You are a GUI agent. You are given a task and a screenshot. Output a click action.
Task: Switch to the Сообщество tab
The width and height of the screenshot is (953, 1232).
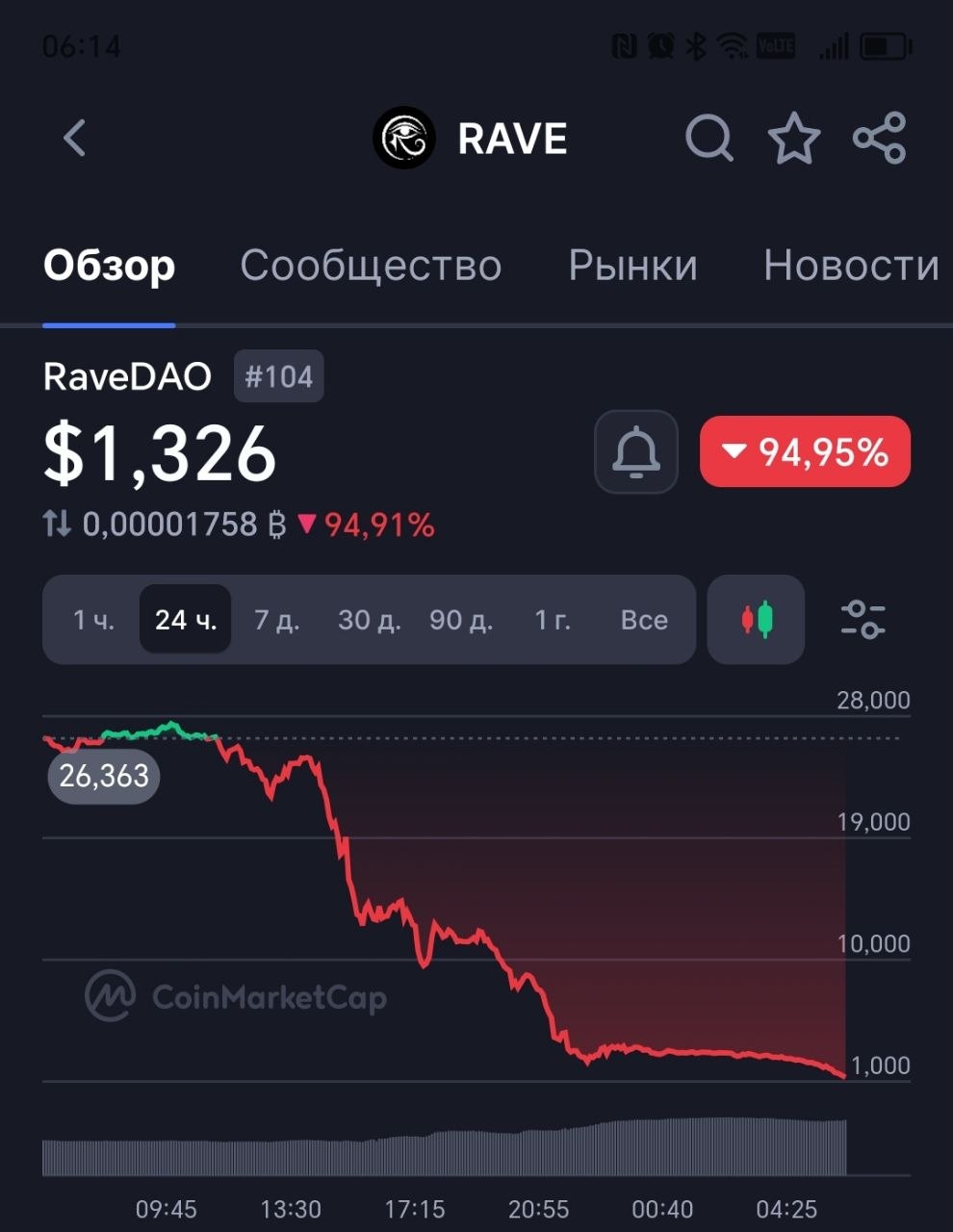(371, 266)
